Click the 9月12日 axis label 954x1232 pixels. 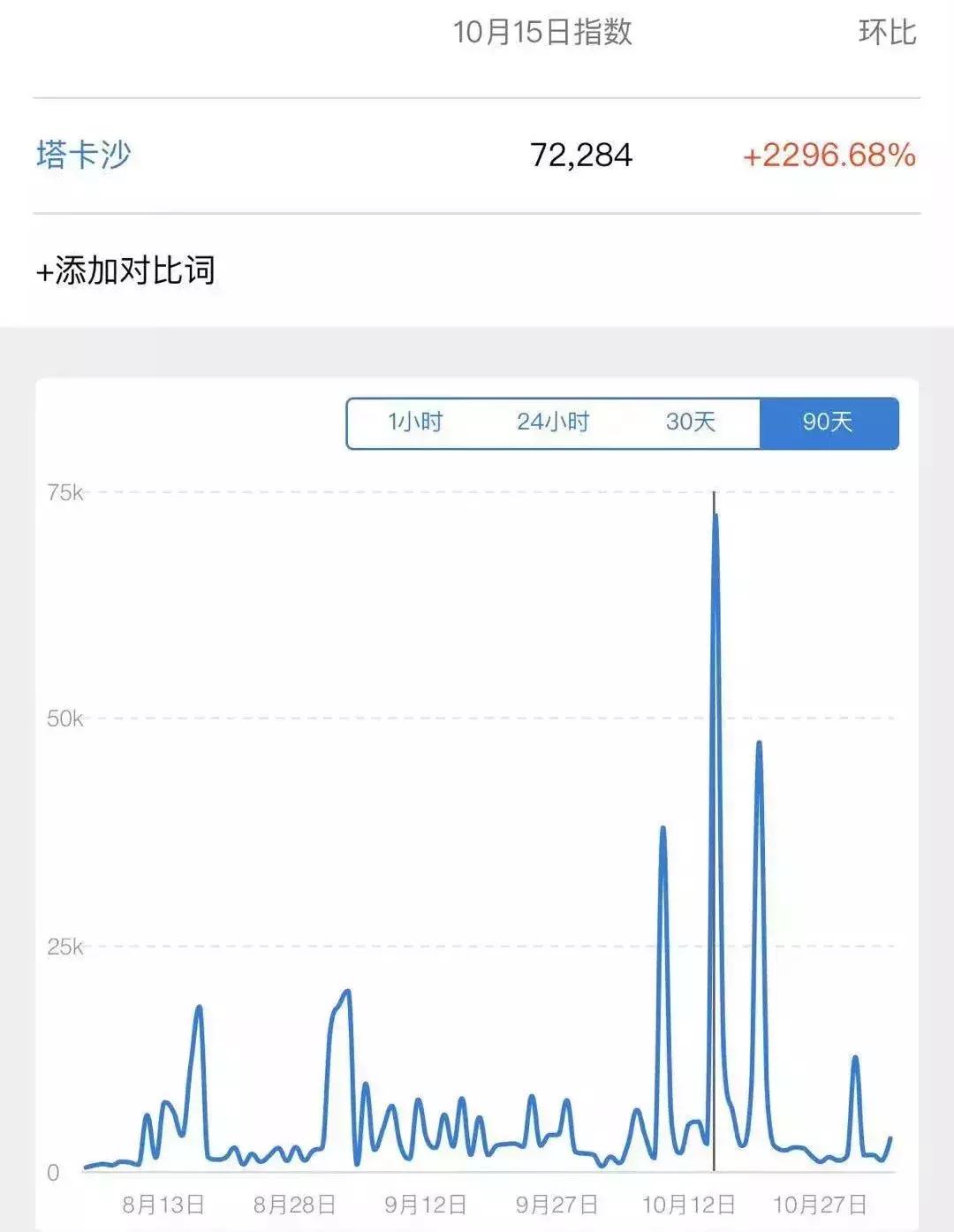click(x=428, y=1204)
